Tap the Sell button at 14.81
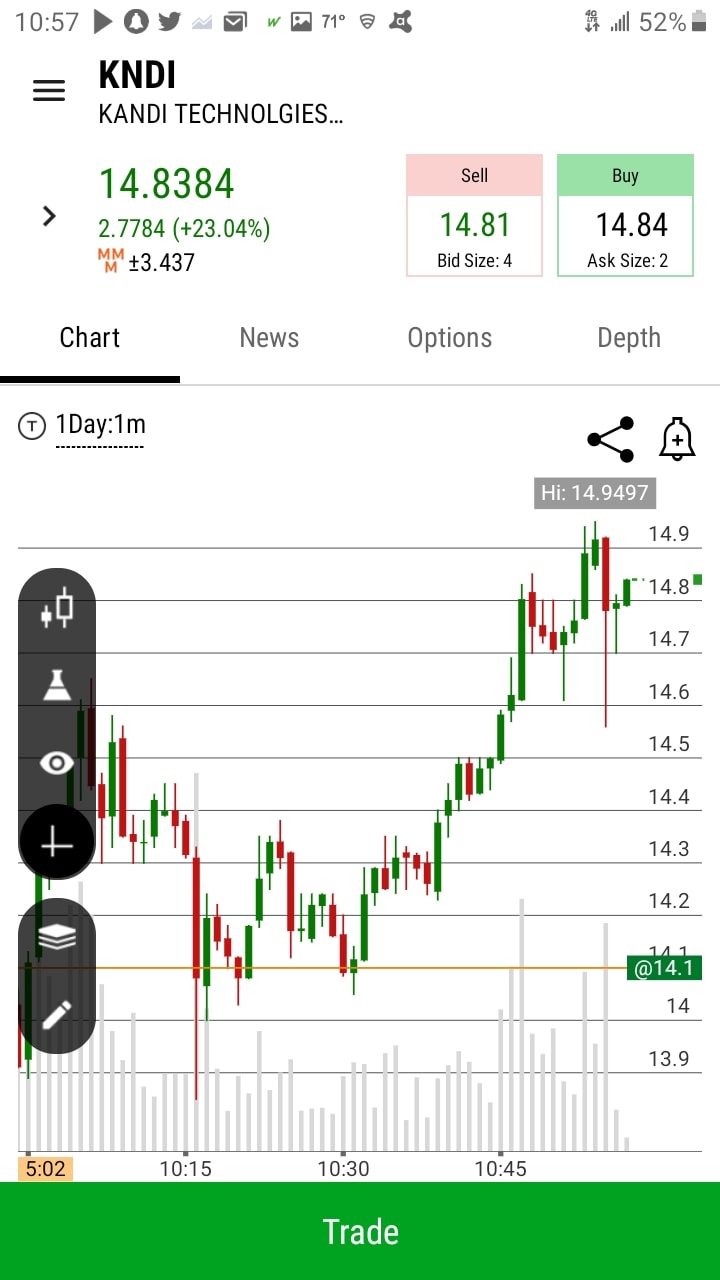The height and width of the screenshot is (1280, 720). pos(474,216)
